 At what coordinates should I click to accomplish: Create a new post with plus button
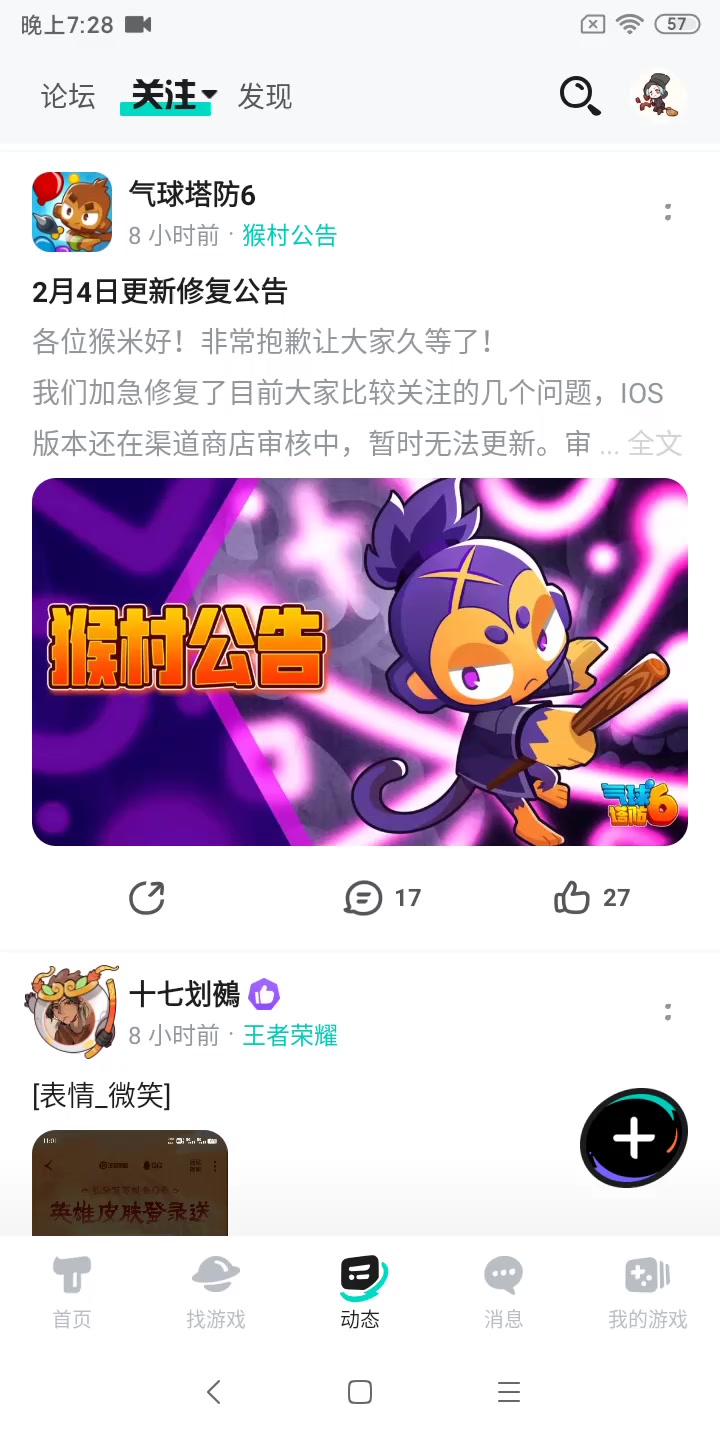tap(634, 1138)
